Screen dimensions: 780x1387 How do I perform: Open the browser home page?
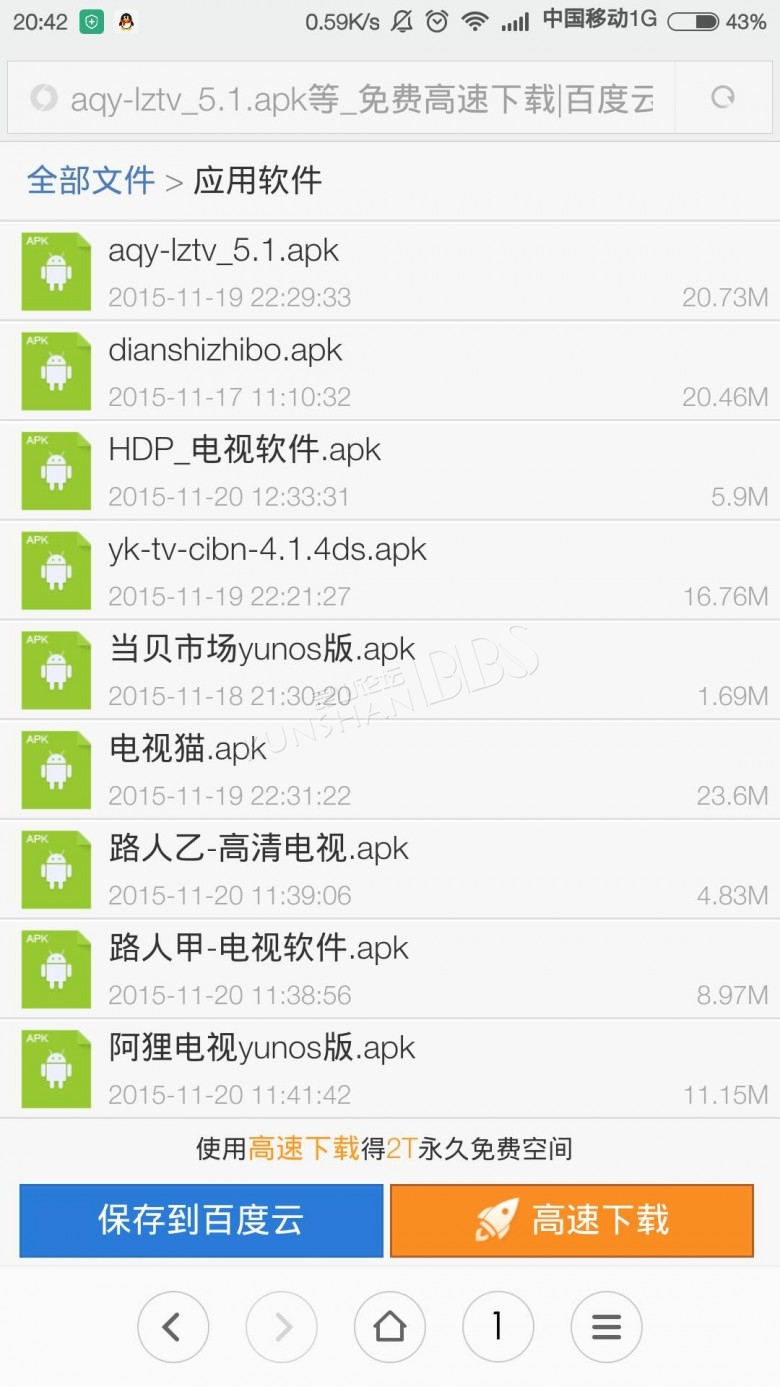pyautogui.click(x=390, y=1327)
